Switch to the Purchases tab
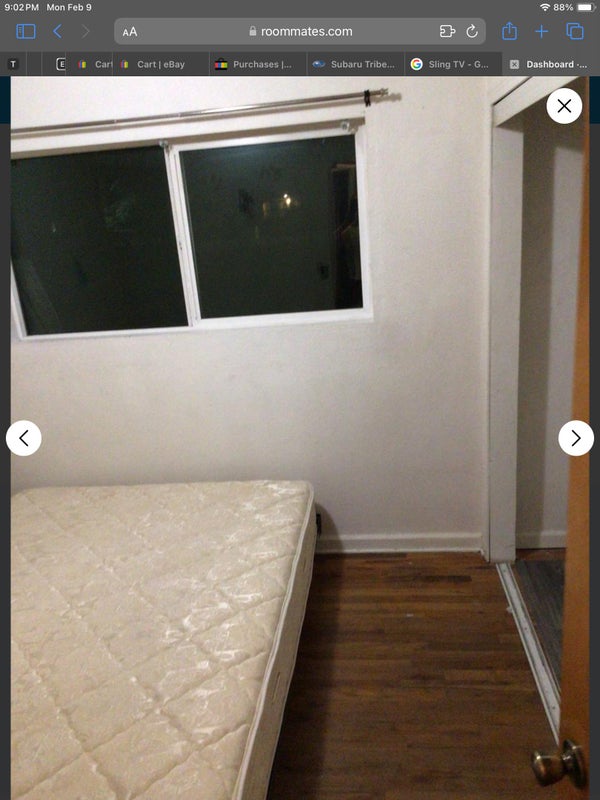Viewport: 600px width, 800px height. [255, 64]
